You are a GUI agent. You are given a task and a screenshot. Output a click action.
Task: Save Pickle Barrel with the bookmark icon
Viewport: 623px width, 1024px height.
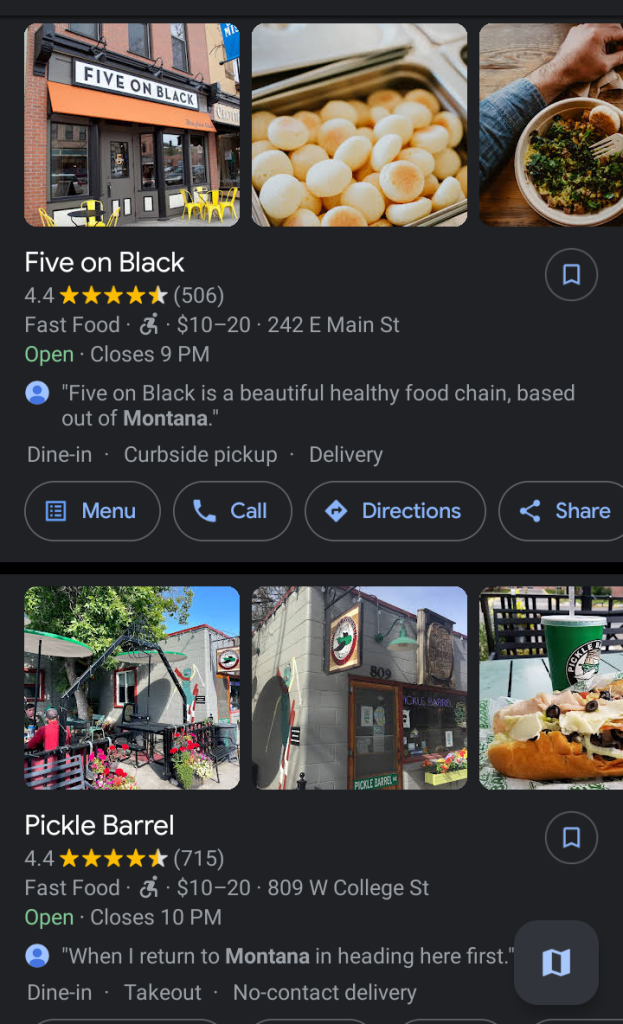(x=571, y=838)
